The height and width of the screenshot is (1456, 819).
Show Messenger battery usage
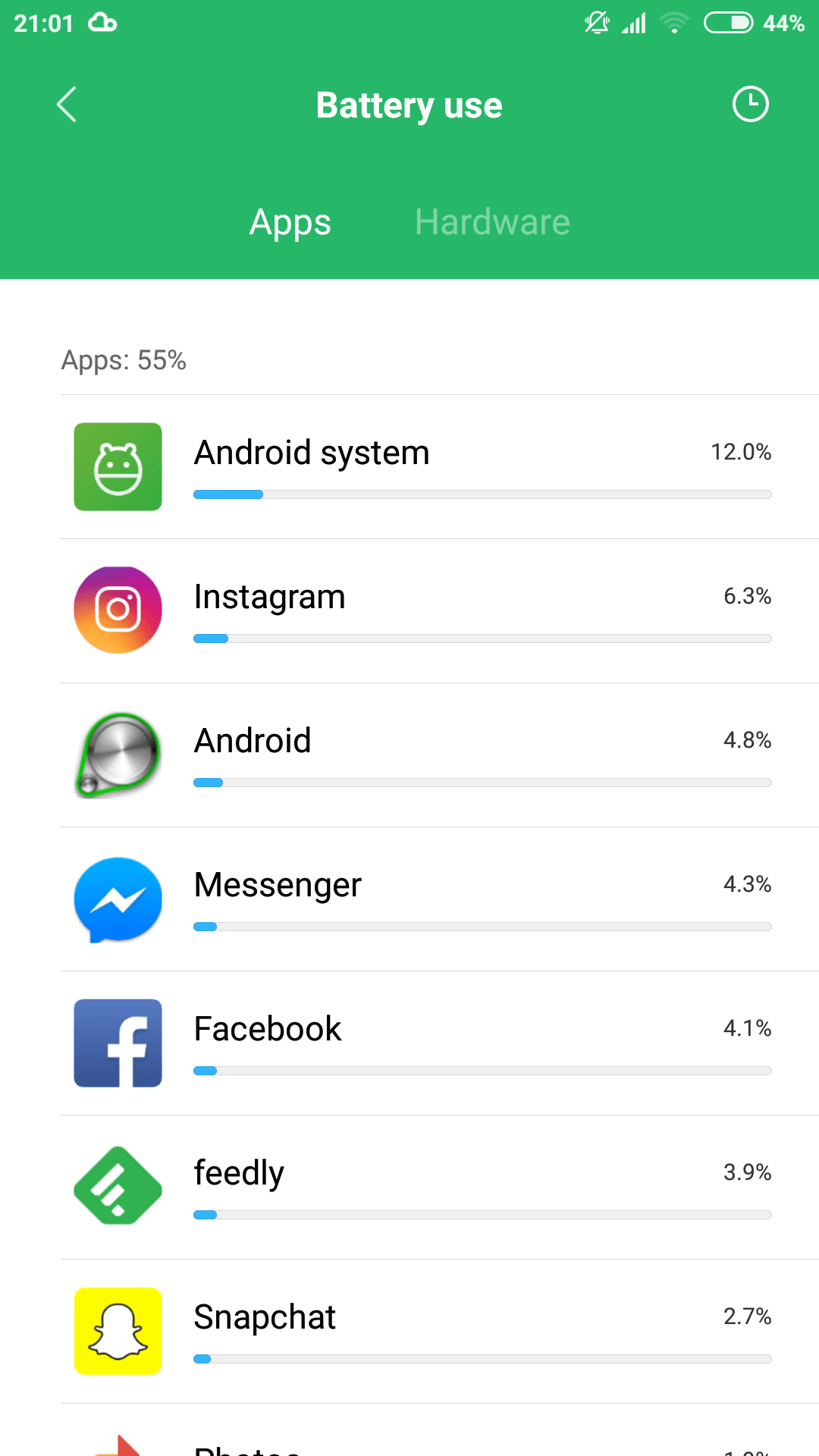pos(440,899)
